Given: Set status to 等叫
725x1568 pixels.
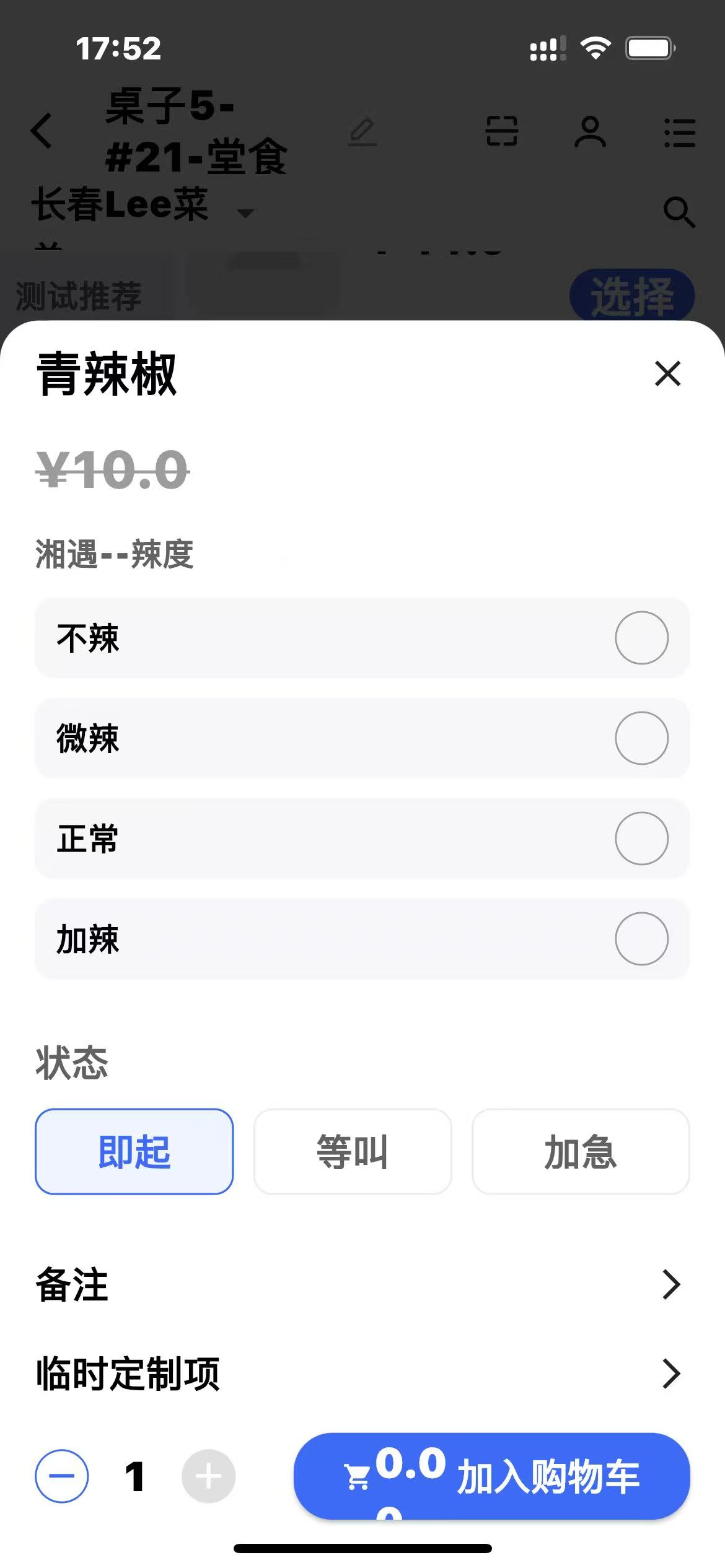Looking at the screenshot, I should pos(352,1151).
